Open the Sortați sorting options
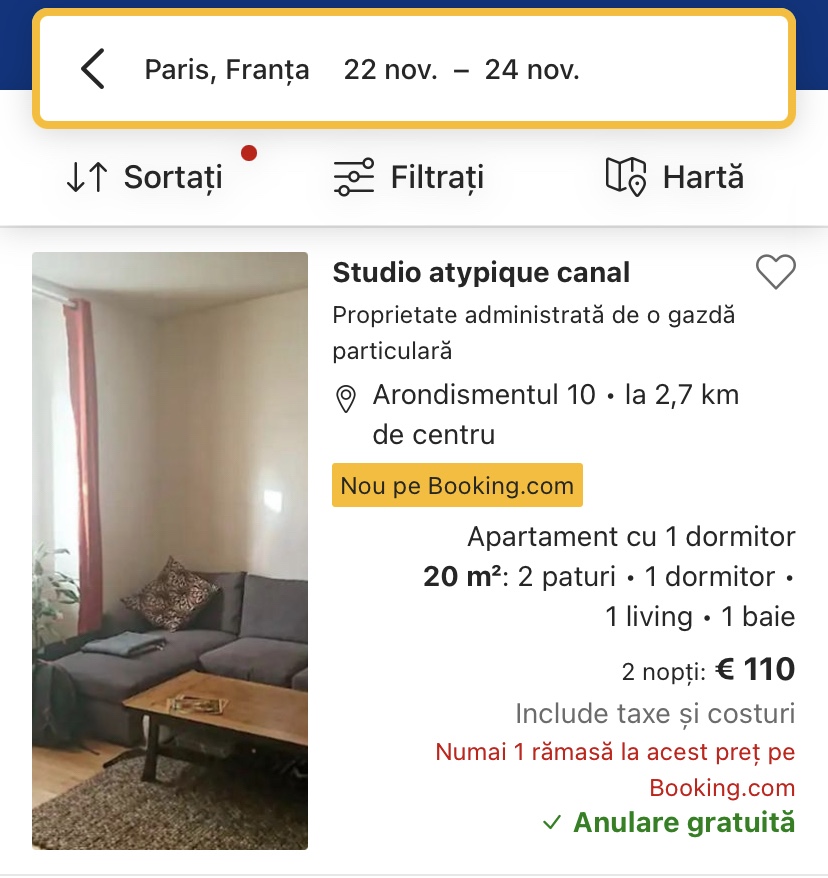Viewport: 828px width, 878px height. [x=144, y=178]
